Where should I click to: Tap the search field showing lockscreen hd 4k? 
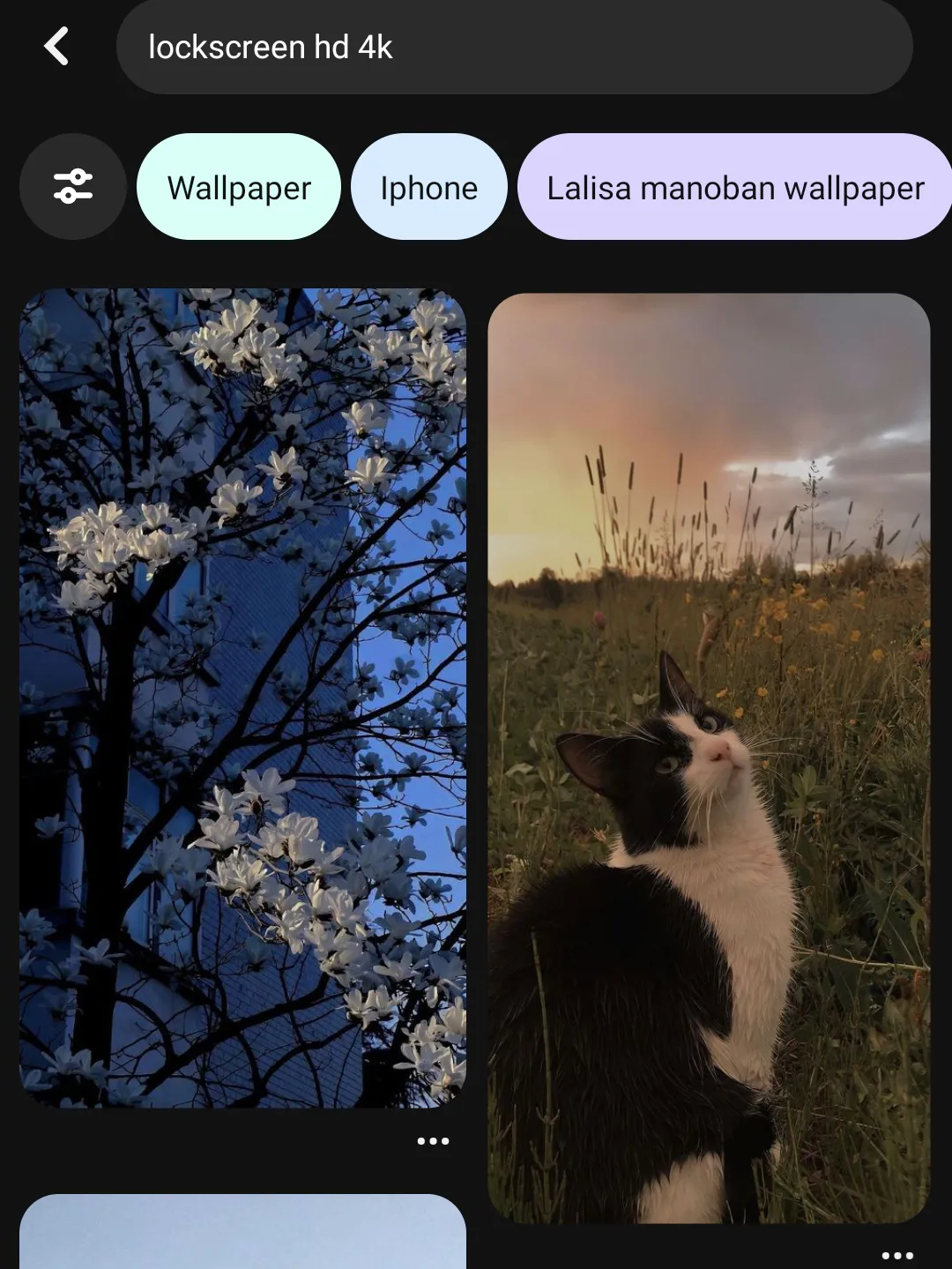[514, 47]
